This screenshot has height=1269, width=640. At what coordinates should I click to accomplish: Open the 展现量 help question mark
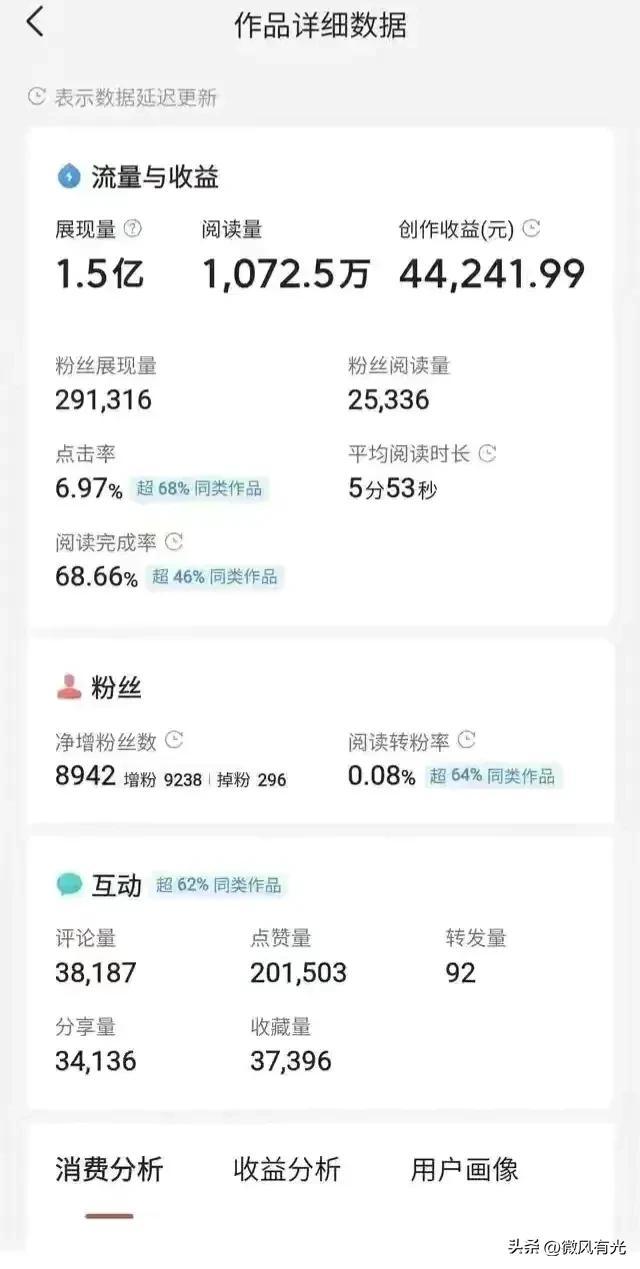click(x=133, y=229)
